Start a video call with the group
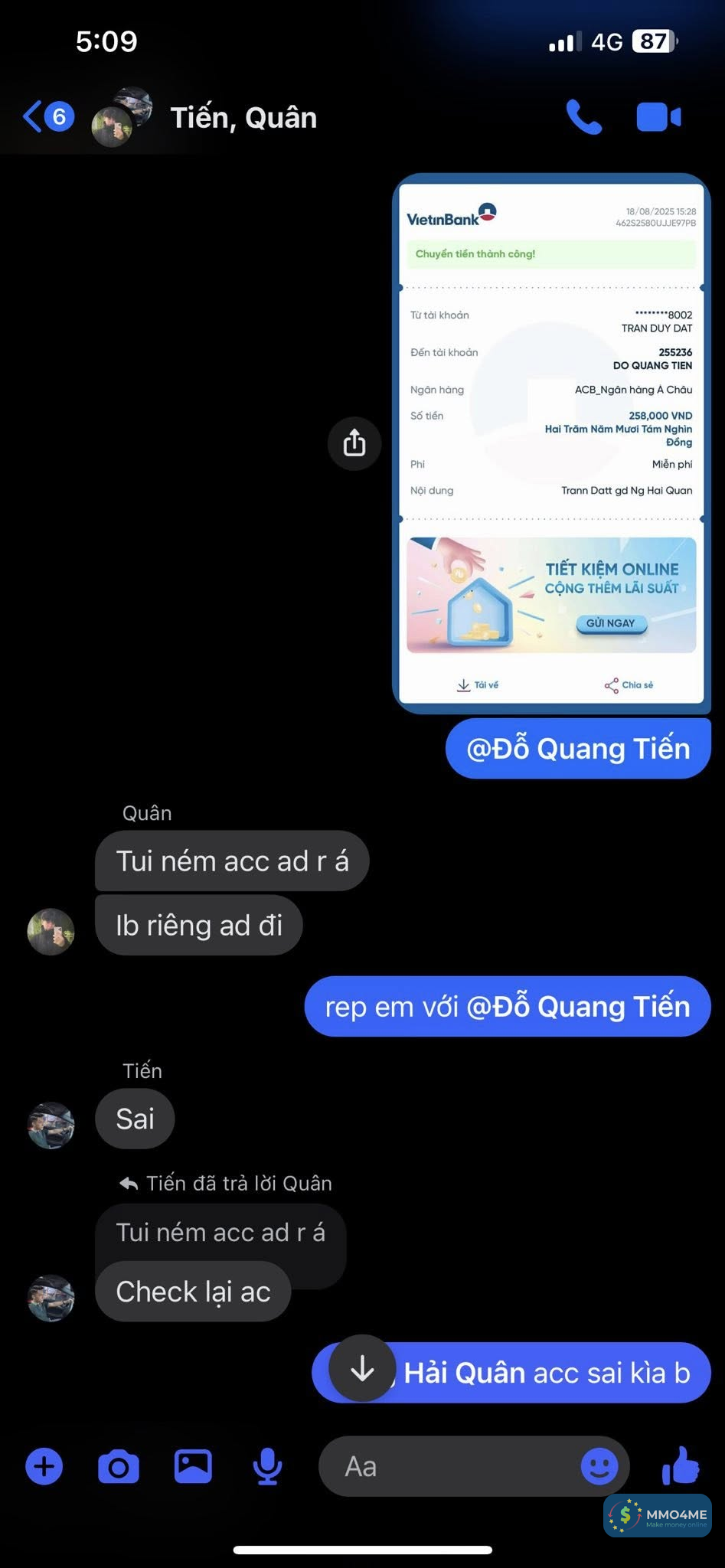Screen dimensions: 725x1568 (658, 117)
